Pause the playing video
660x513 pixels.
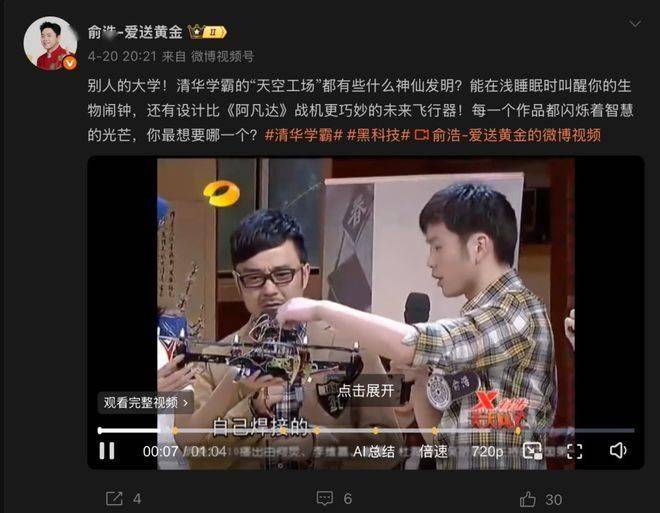107,451
